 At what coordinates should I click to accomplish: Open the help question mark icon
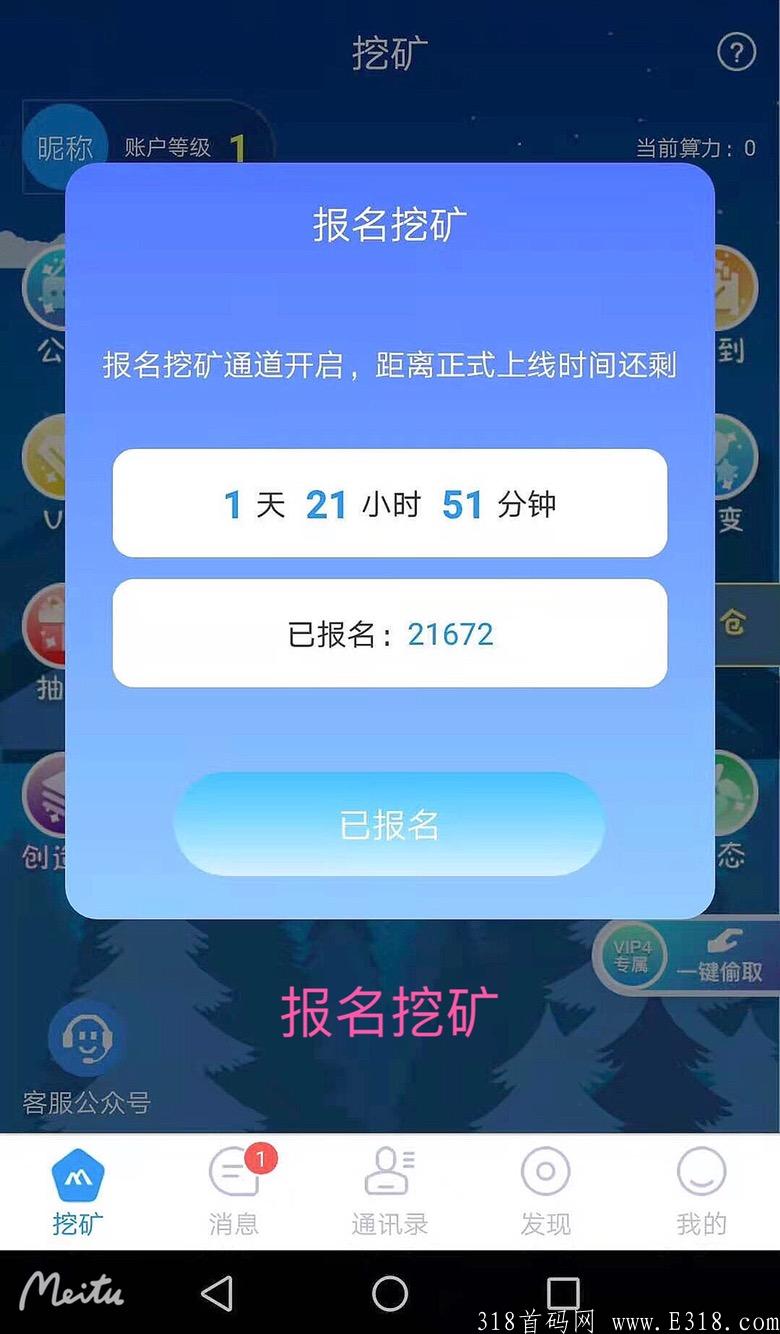[x=736, y=52]
